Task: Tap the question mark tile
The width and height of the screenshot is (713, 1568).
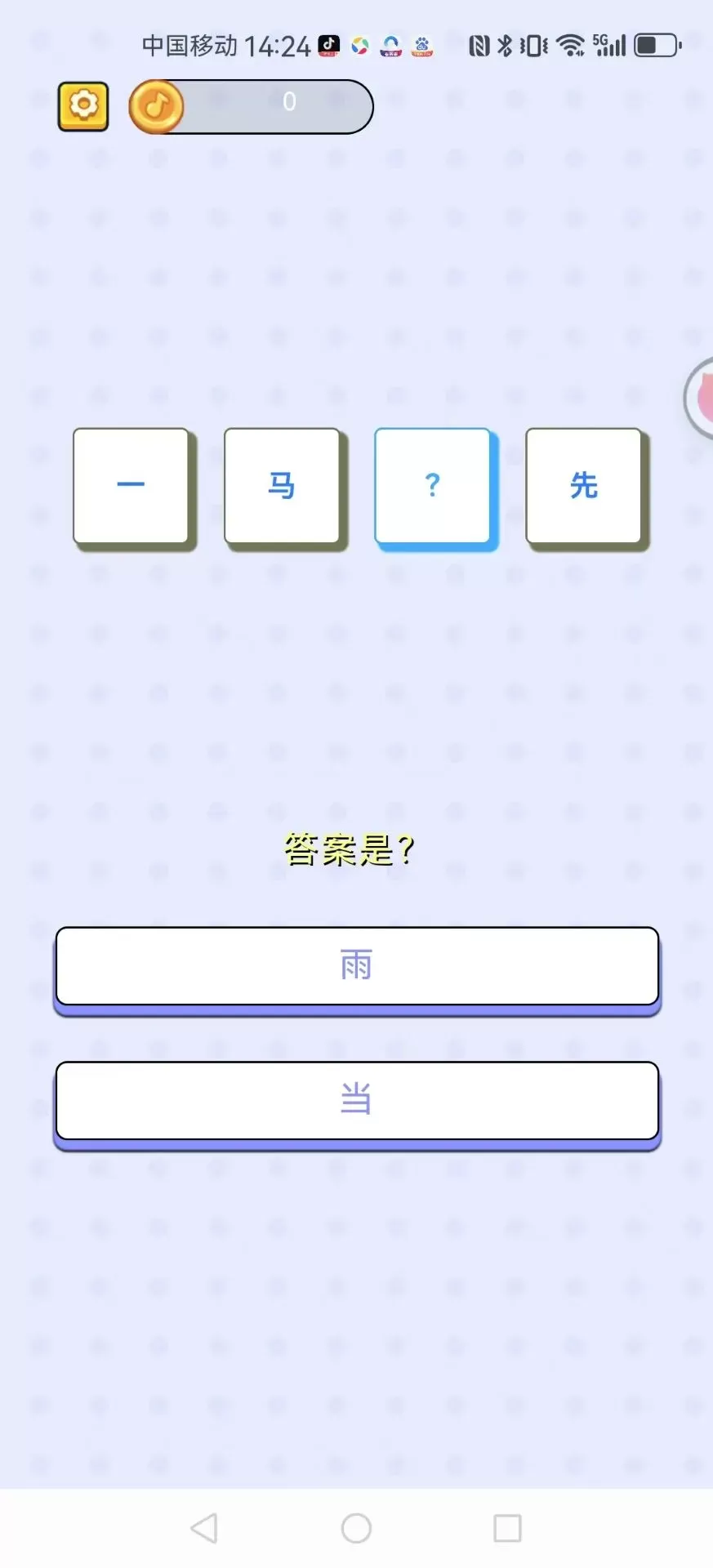Action: tap(433, 486)
